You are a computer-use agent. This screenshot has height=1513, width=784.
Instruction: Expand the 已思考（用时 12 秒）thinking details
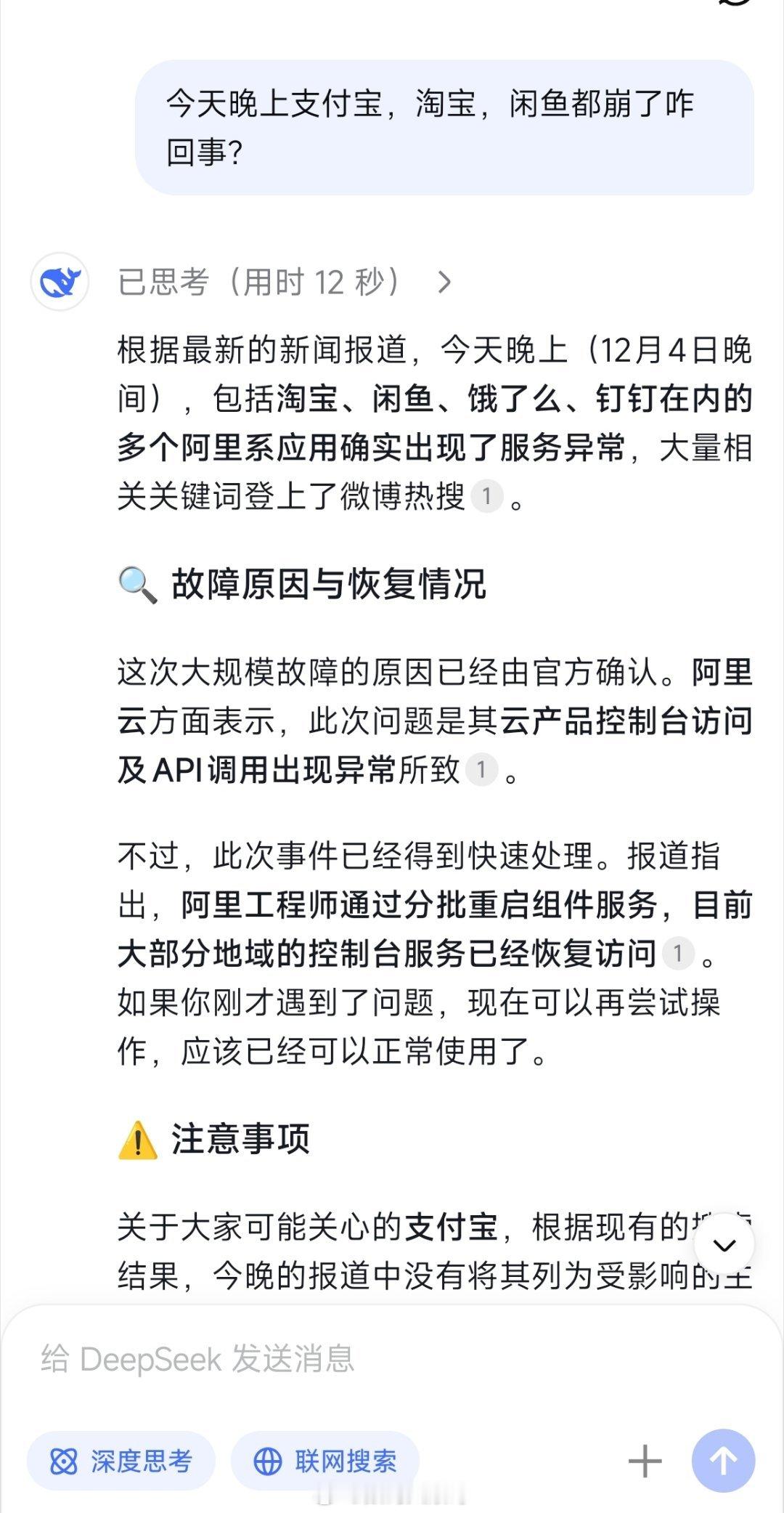[258, 282]
